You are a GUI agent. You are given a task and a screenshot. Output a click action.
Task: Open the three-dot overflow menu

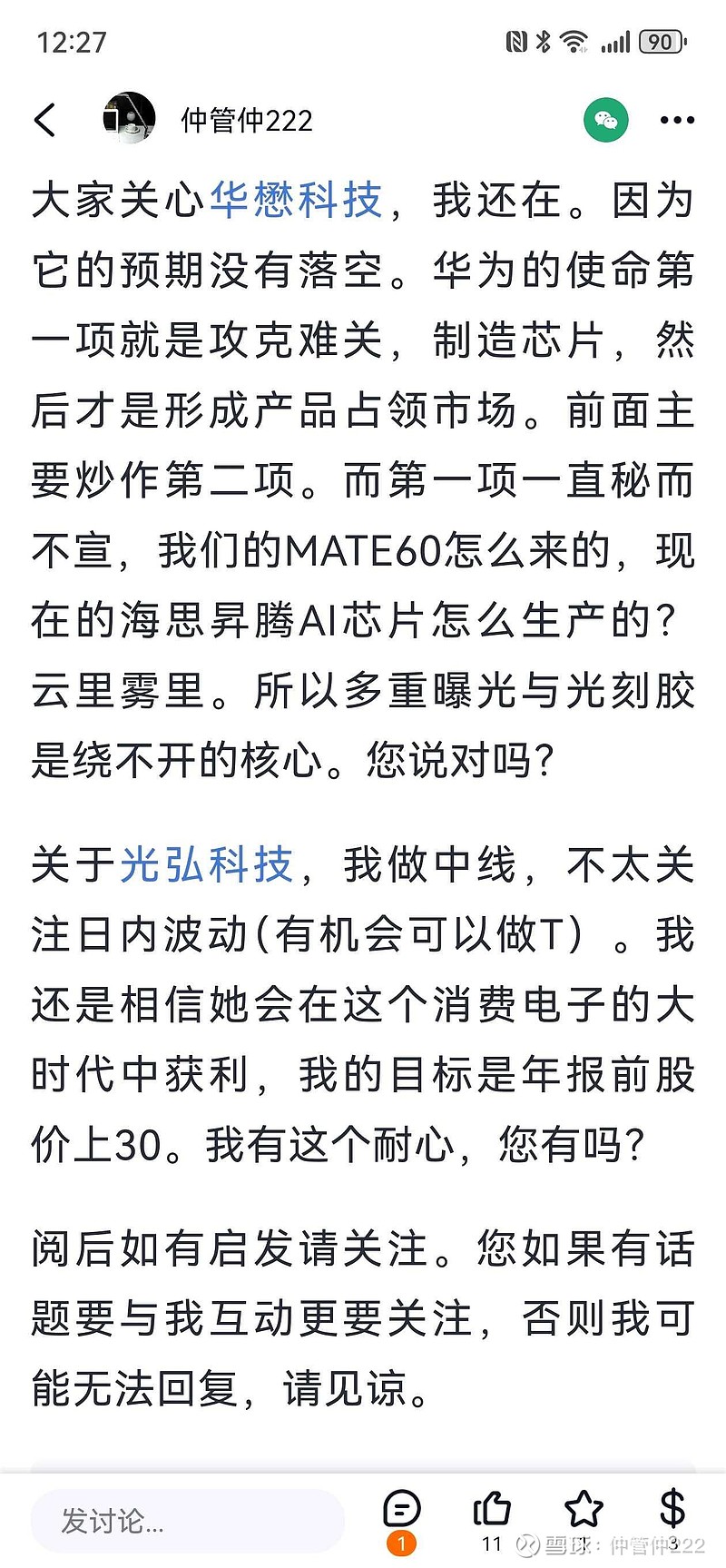click(677, 120)
